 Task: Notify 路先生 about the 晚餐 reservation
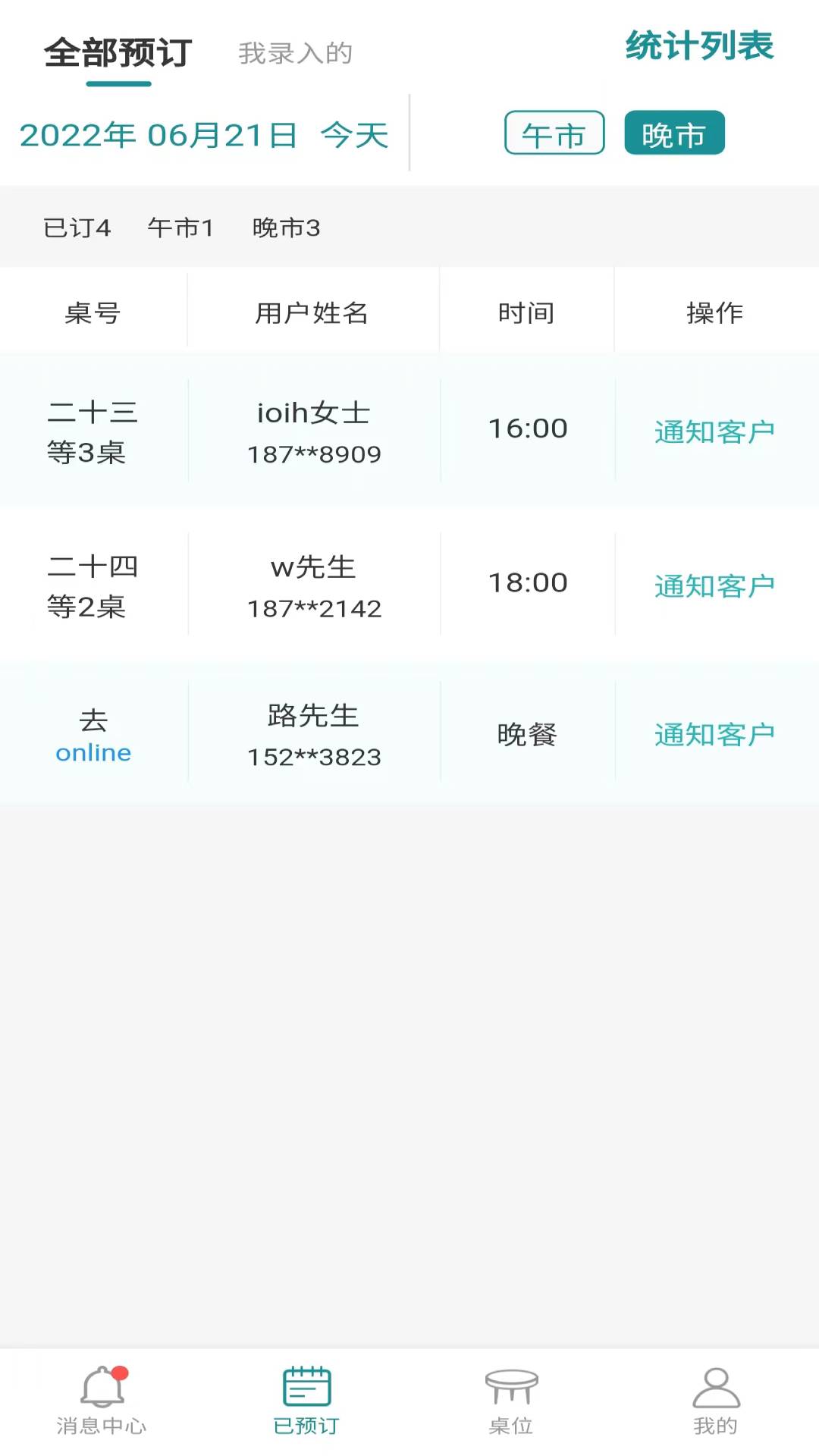pyautogui.click(x=714, y=734)
